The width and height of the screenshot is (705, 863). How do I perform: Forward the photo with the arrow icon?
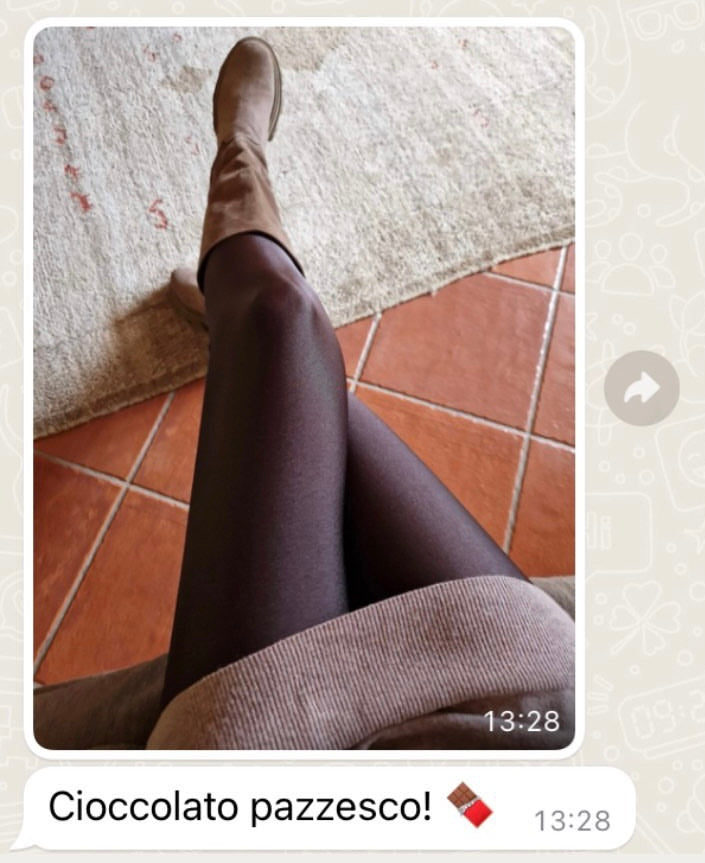click(x=641, y=388)
